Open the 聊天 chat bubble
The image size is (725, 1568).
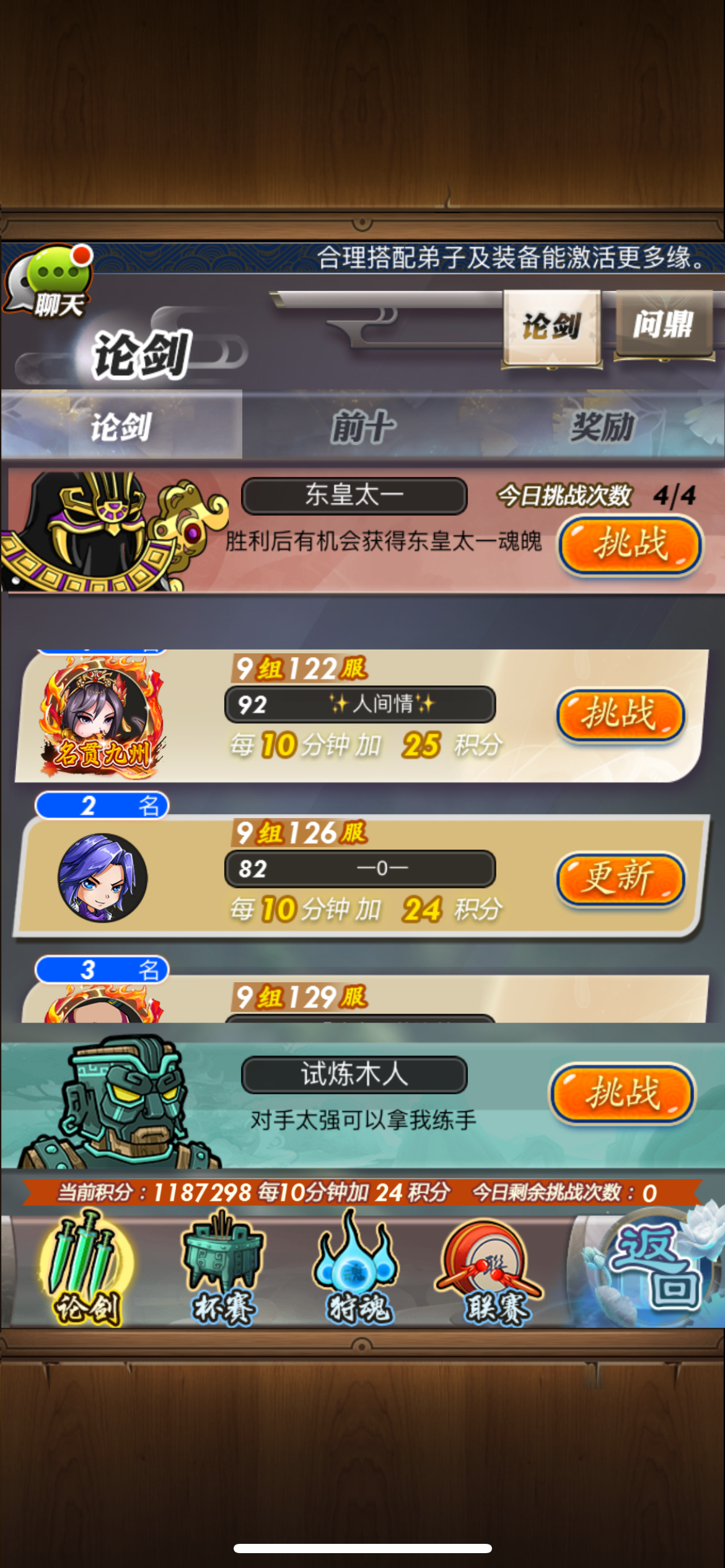[48, 281]
